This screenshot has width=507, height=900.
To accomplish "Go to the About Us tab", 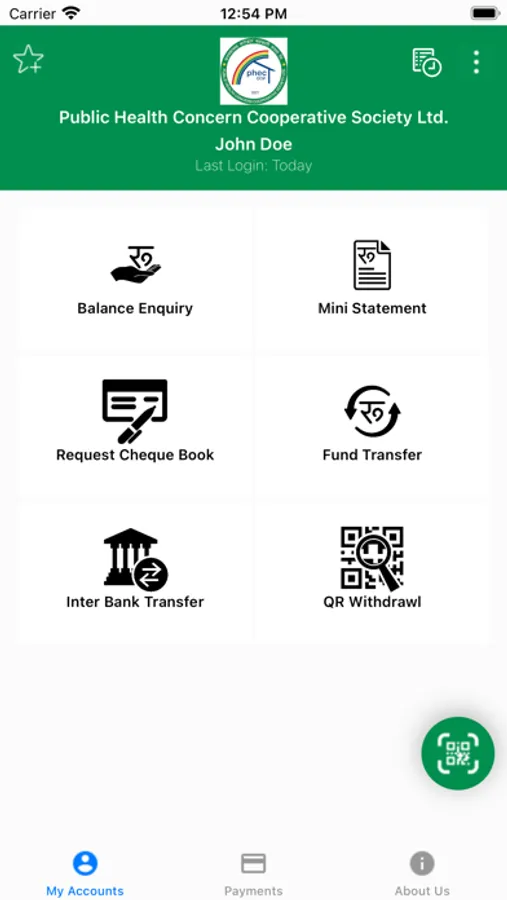I will point(422,874).
